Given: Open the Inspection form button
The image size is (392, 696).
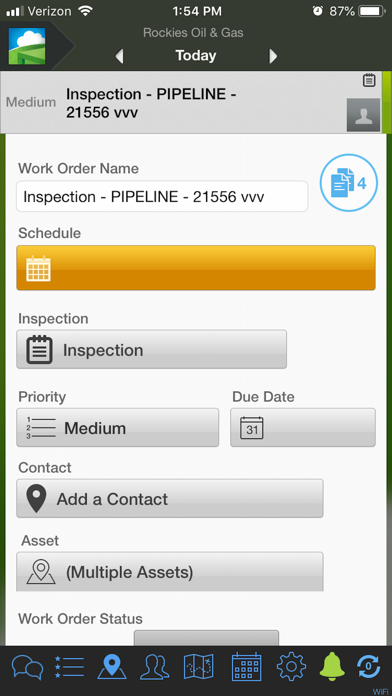Looking at the screenshot, I should [151, 349].
